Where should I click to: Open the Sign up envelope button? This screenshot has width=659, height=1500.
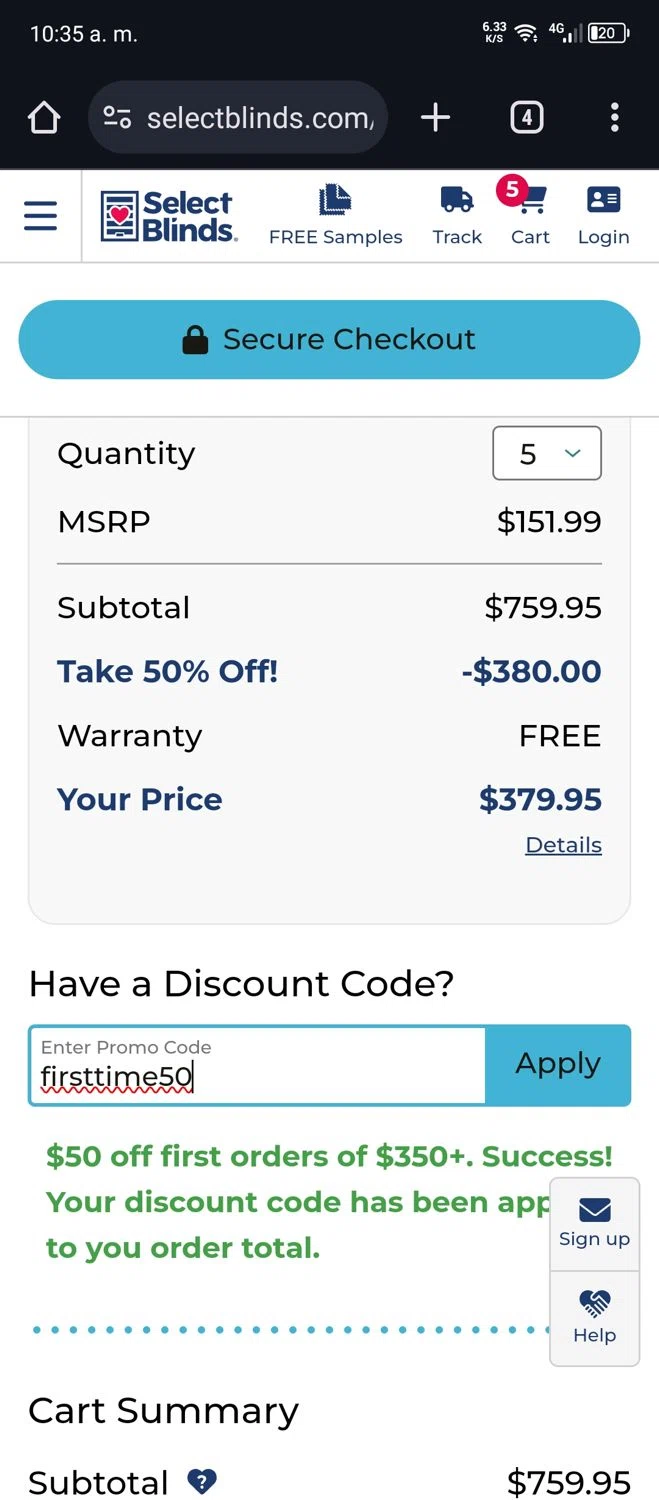coord(594,1224)
